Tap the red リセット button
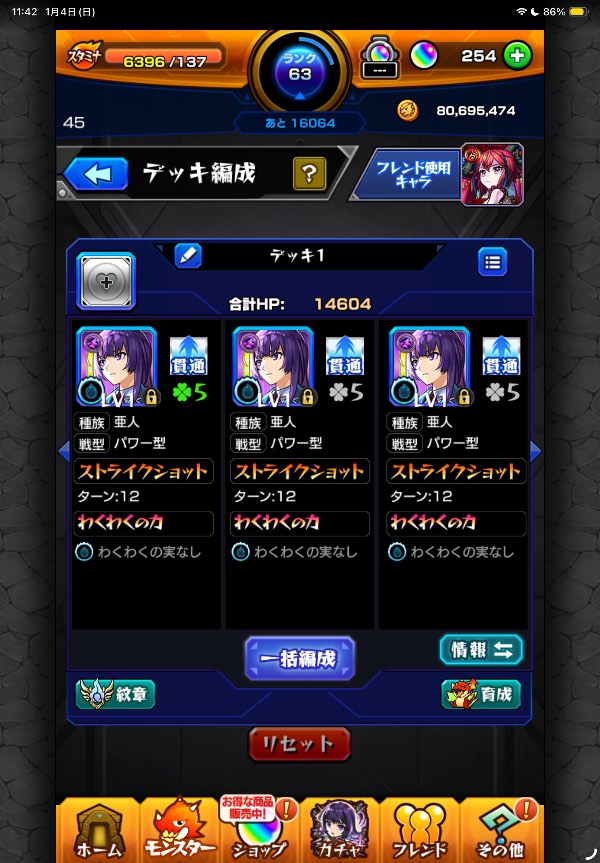Screen dimensions: 600x863 (x=299, y=745)
